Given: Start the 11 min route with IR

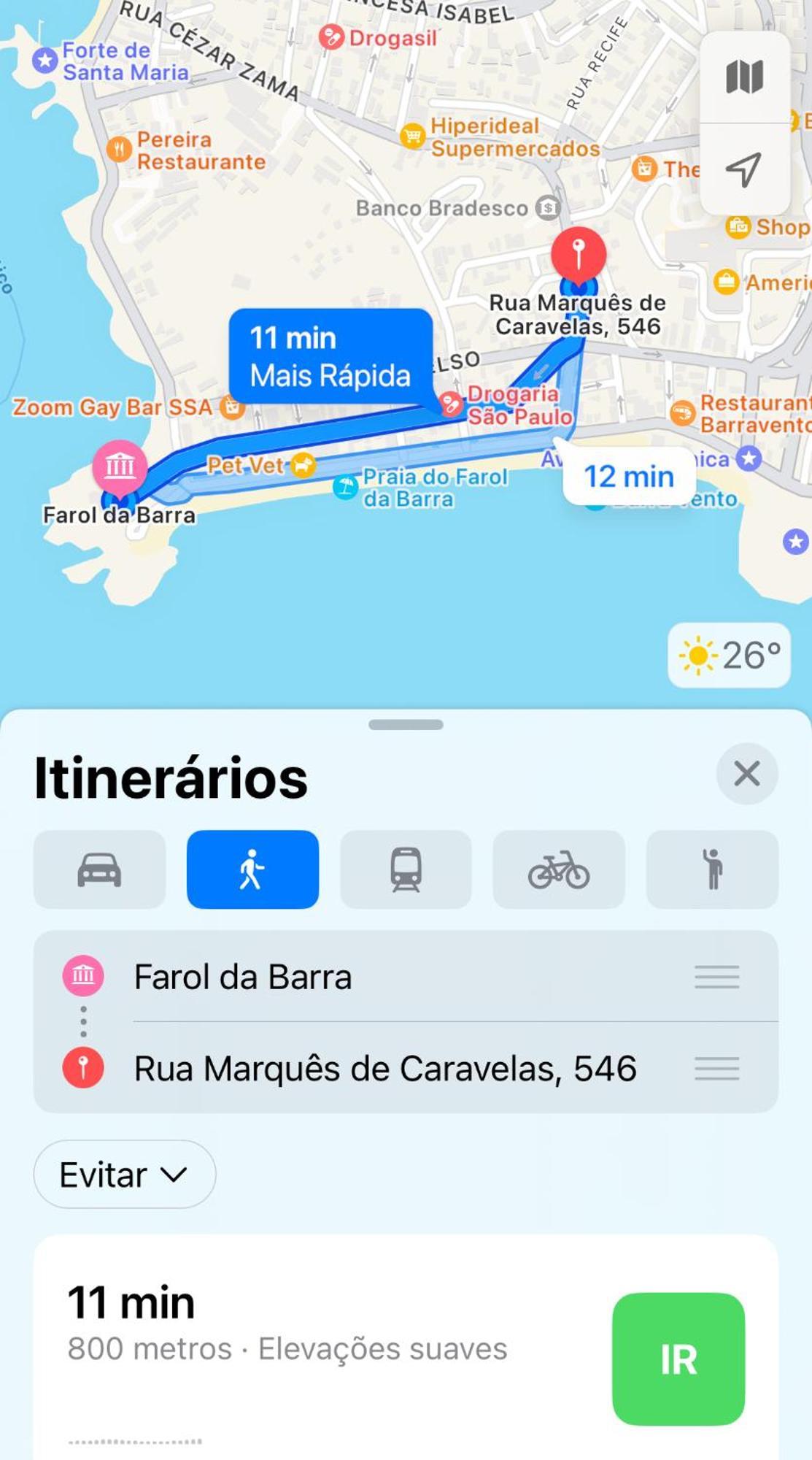Looking at the screenshot, I should pos(678,1359).
